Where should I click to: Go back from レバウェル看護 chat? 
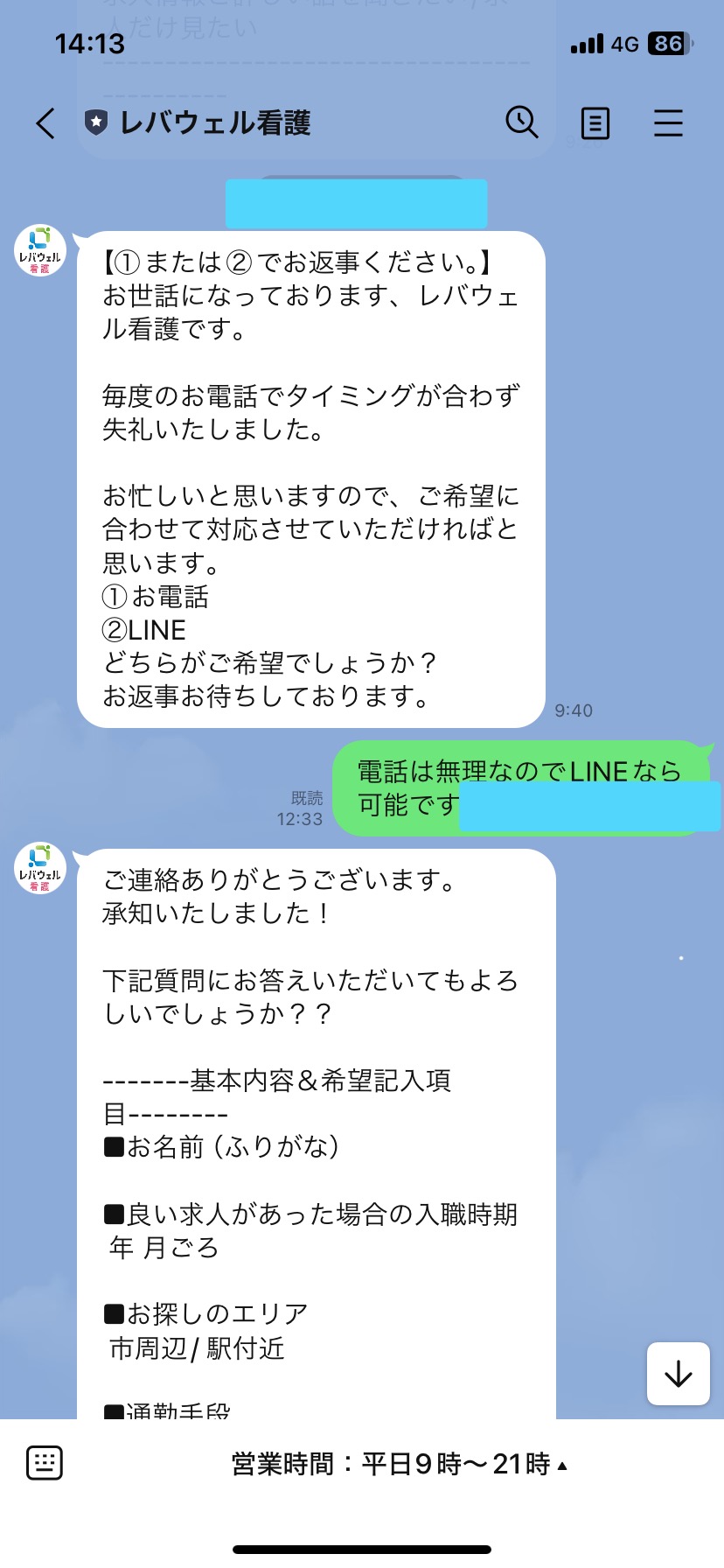pyautogui.click(x=45, y=123)
